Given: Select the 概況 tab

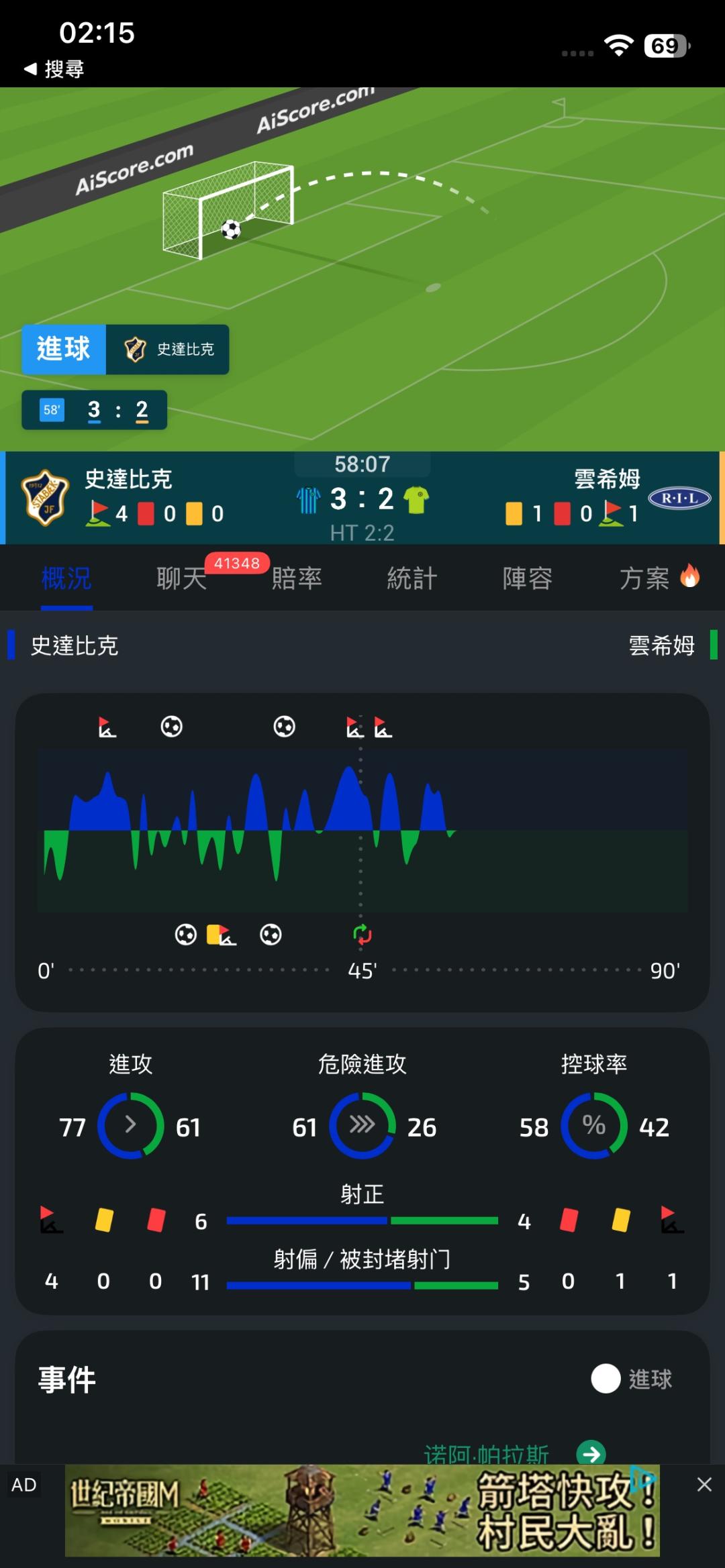Looking at the screenshot, I should (x=66, y=578).
